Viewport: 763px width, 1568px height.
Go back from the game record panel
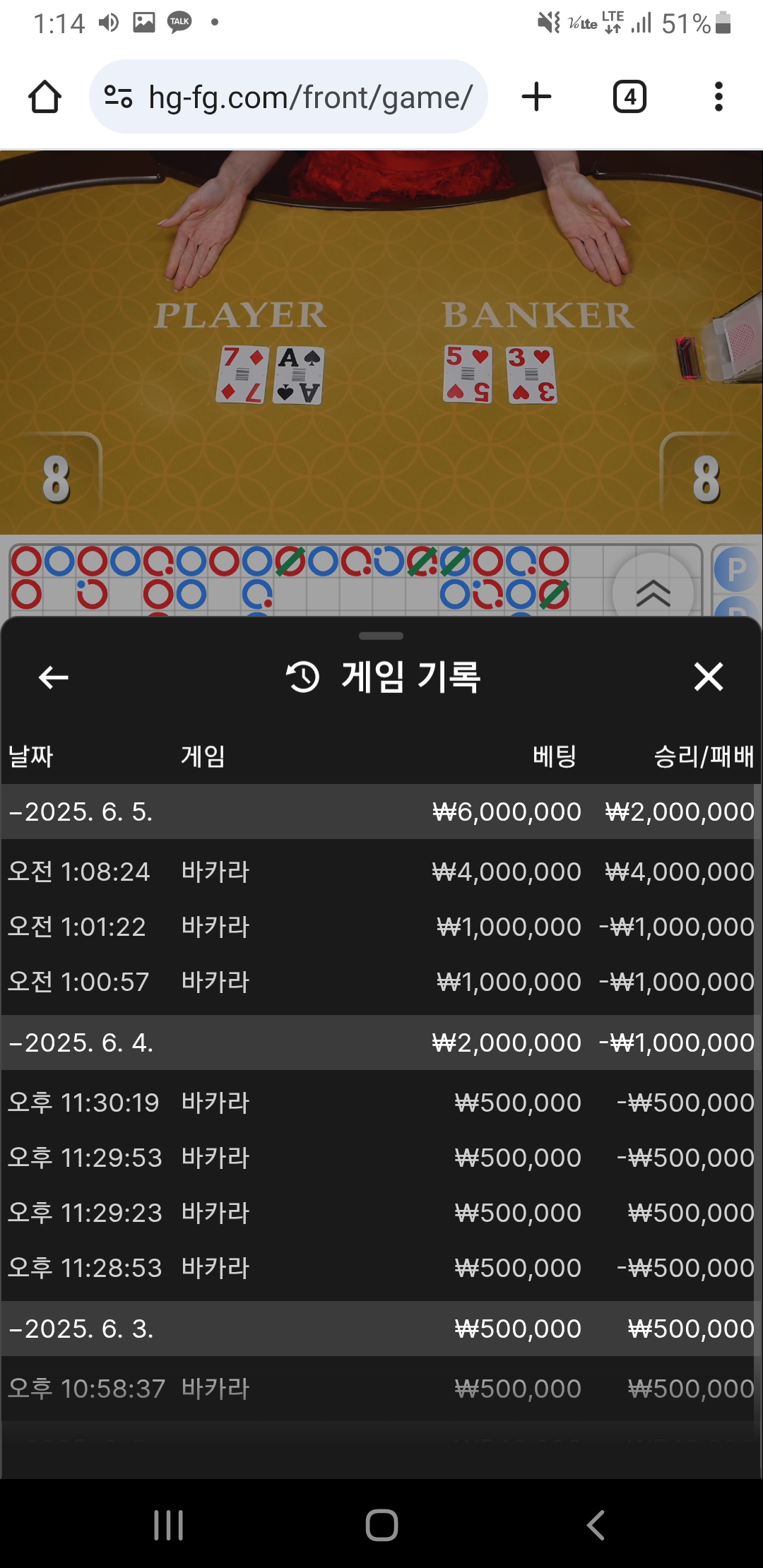pos(54,677)
